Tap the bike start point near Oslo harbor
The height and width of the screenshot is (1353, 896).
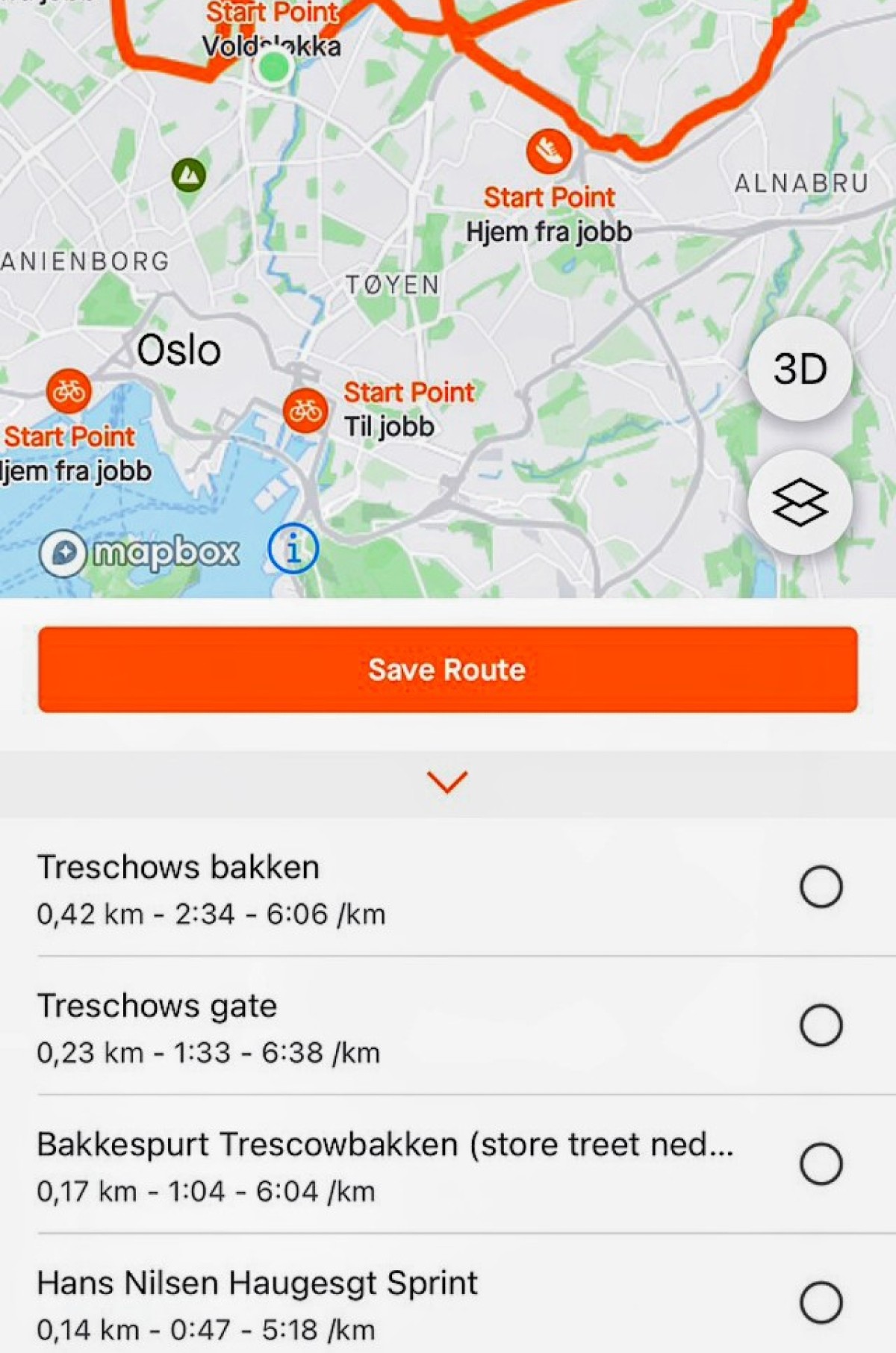tap(69, 391)
